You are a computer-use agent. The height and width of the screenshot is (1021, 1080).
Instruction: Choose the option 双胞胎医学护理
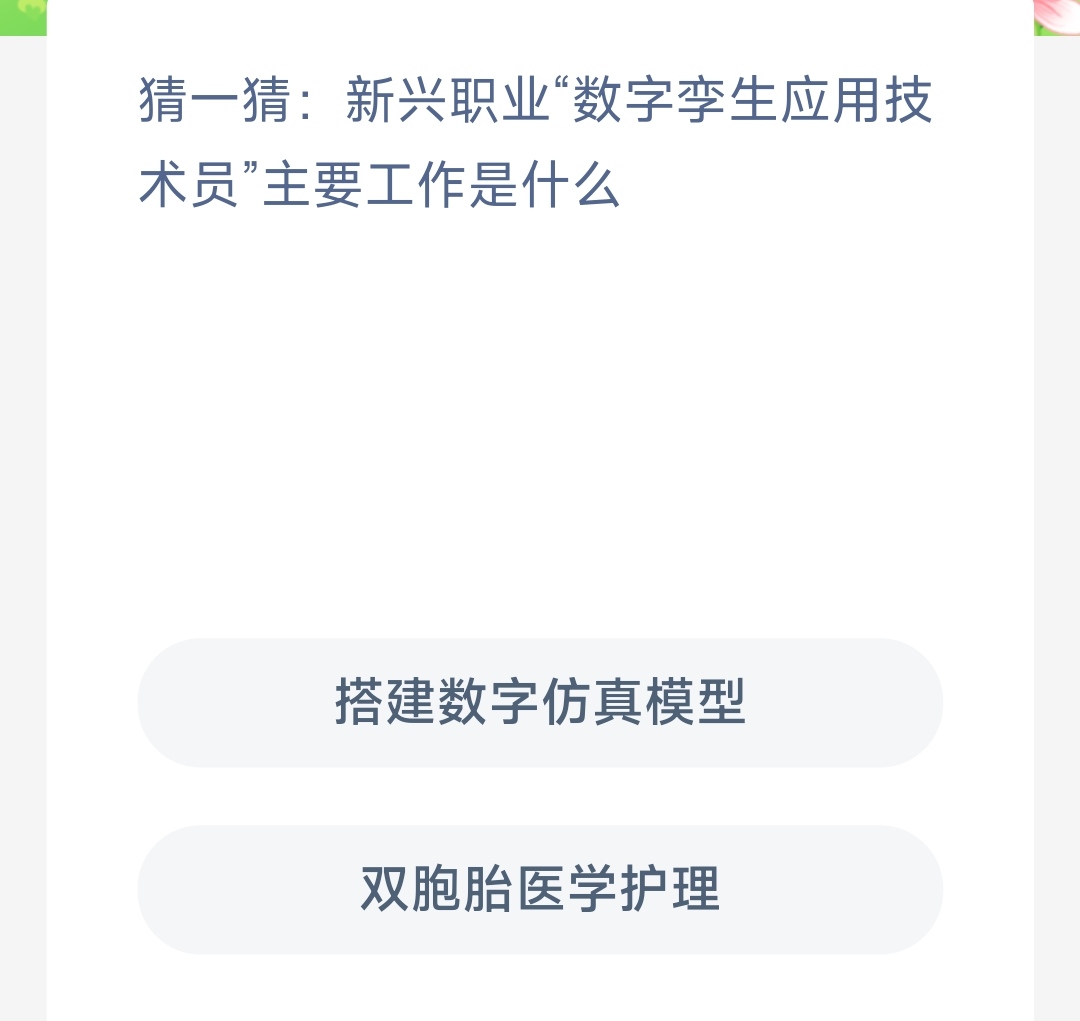click(540, 889)
